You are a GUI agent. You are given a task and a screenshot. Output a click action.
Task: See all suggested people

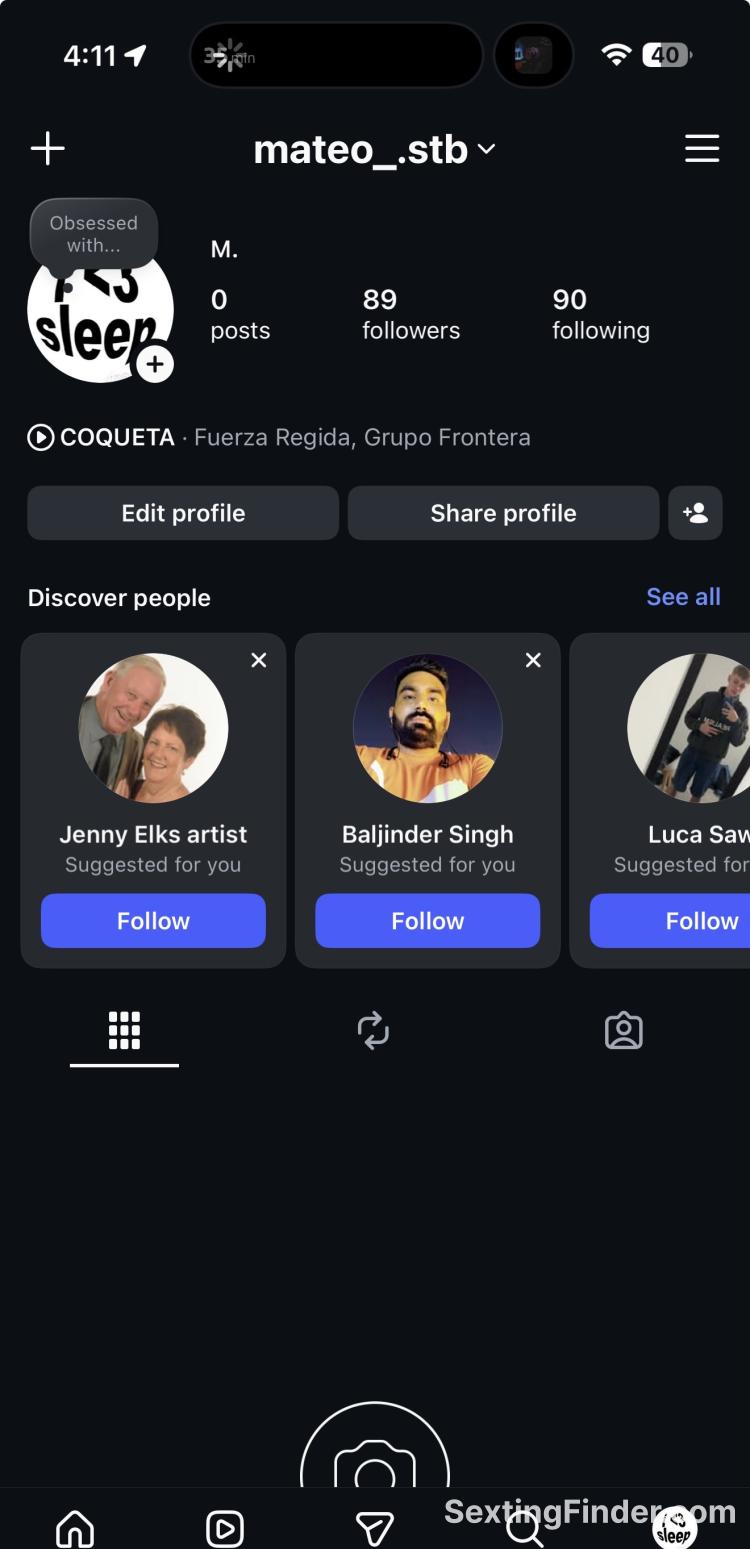683,597
